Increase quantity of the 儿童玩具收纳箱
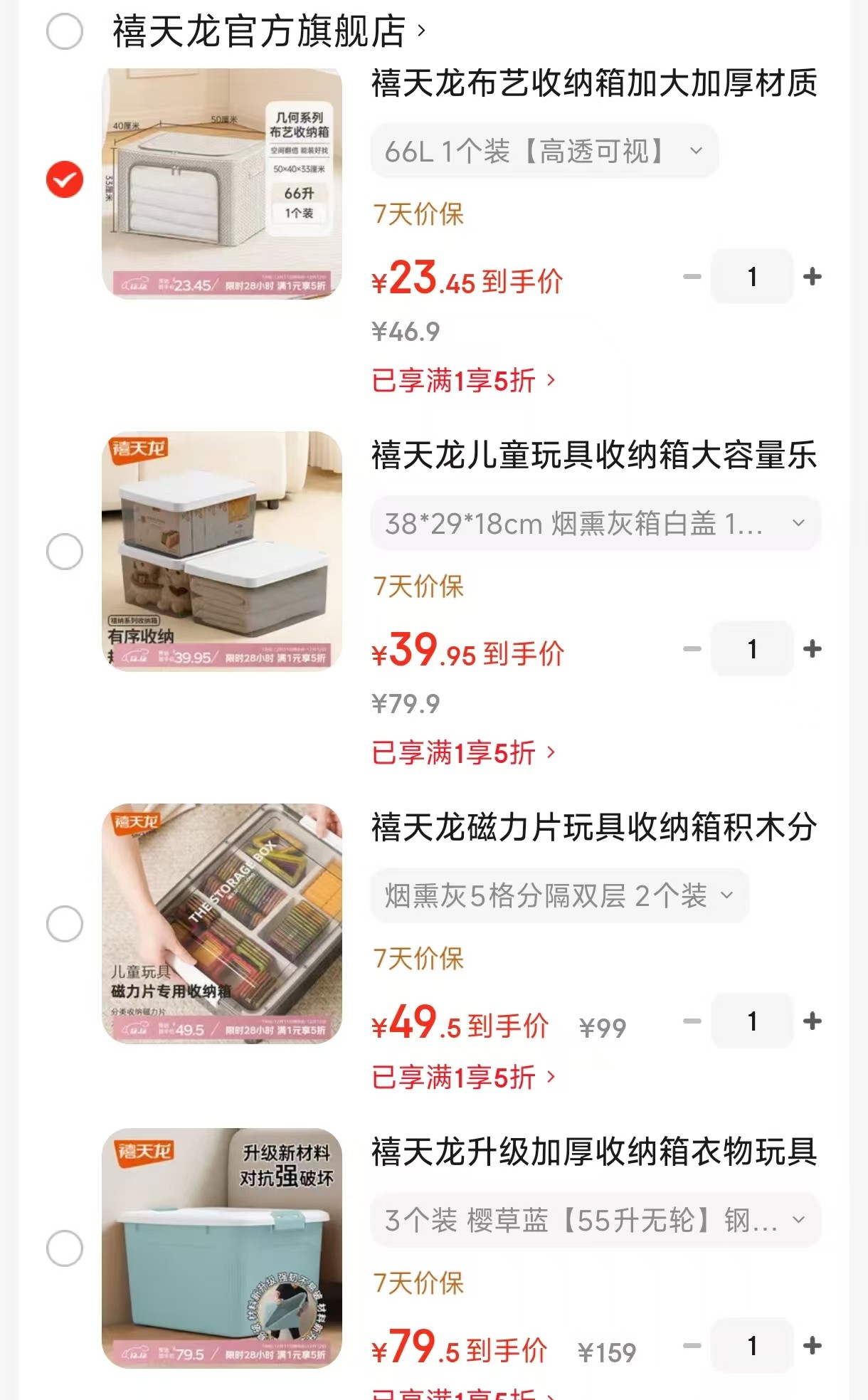 (x=812, y=649)
